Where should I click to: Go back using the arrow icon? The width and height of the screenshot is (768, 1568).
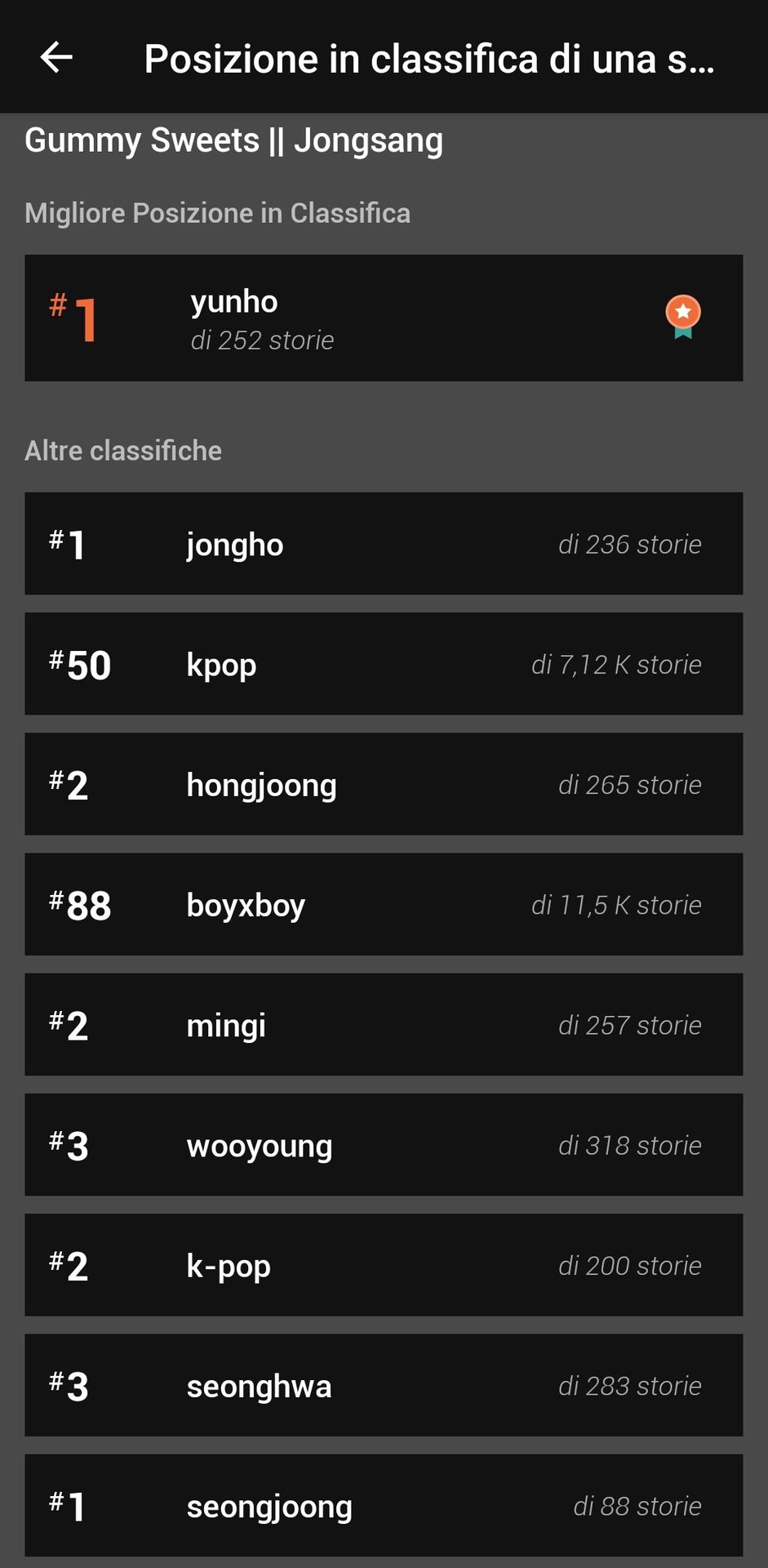click(x=56, y=57)
